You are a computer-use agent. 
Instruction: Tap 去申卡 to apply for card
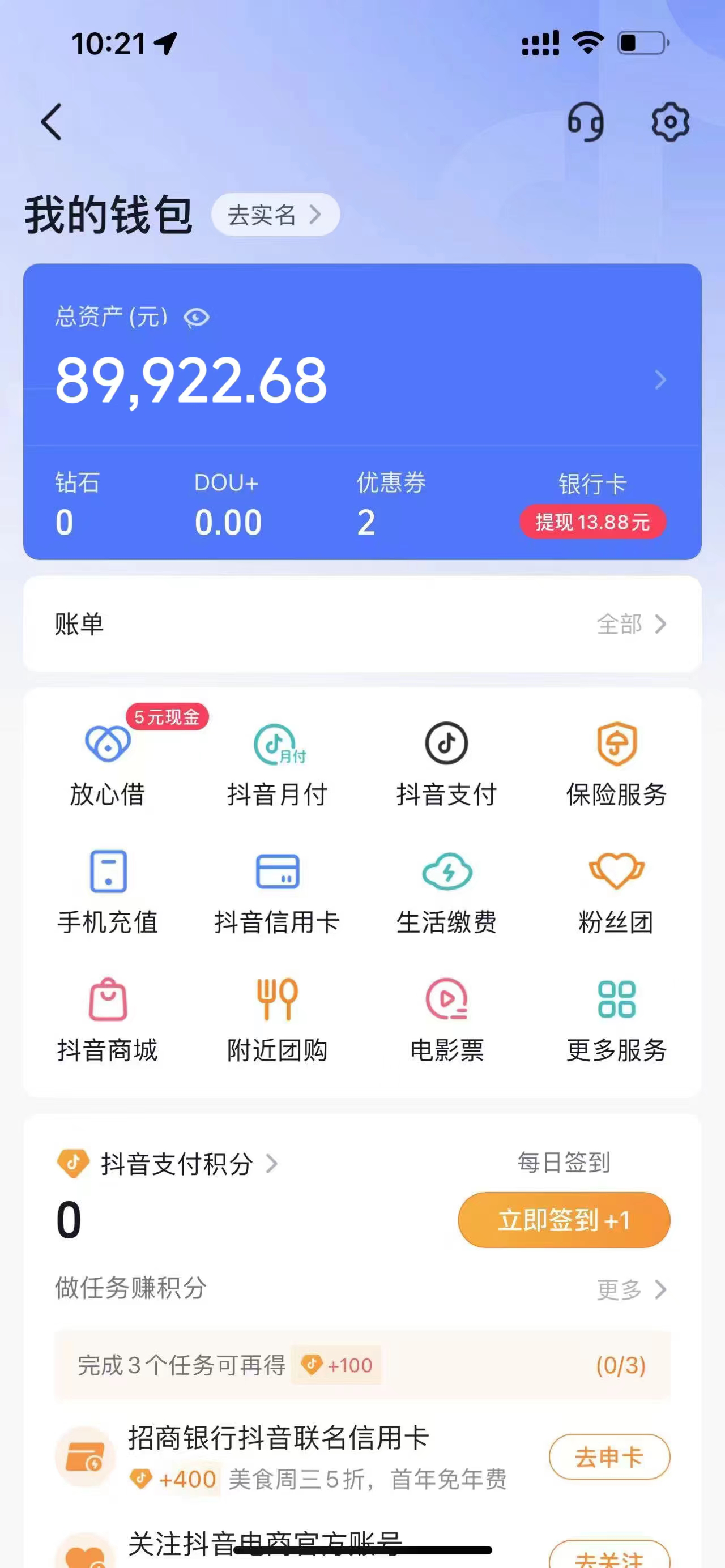click(609, 1457)
